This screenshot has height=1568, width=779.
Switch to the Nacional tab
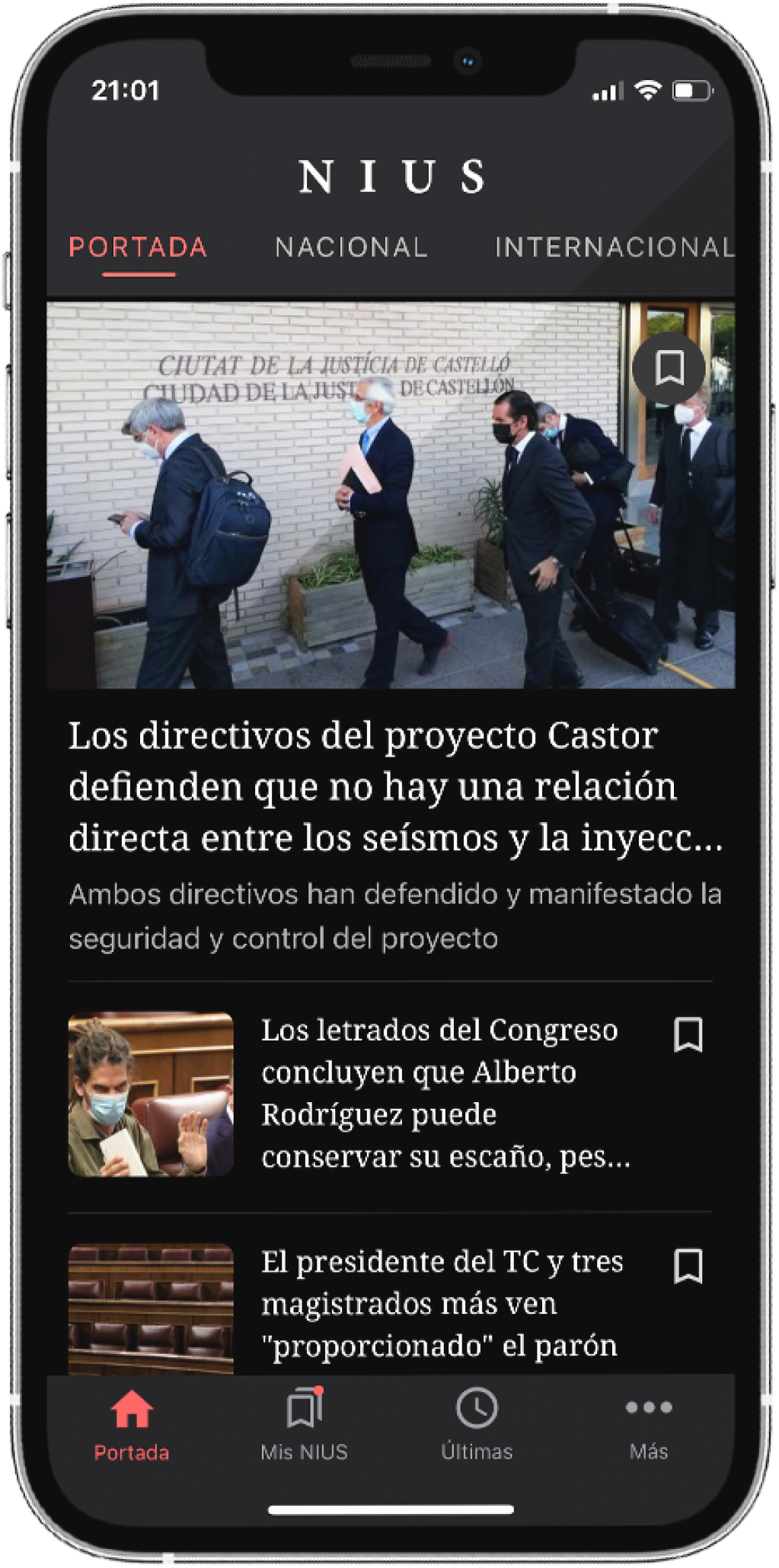(351, 247)
